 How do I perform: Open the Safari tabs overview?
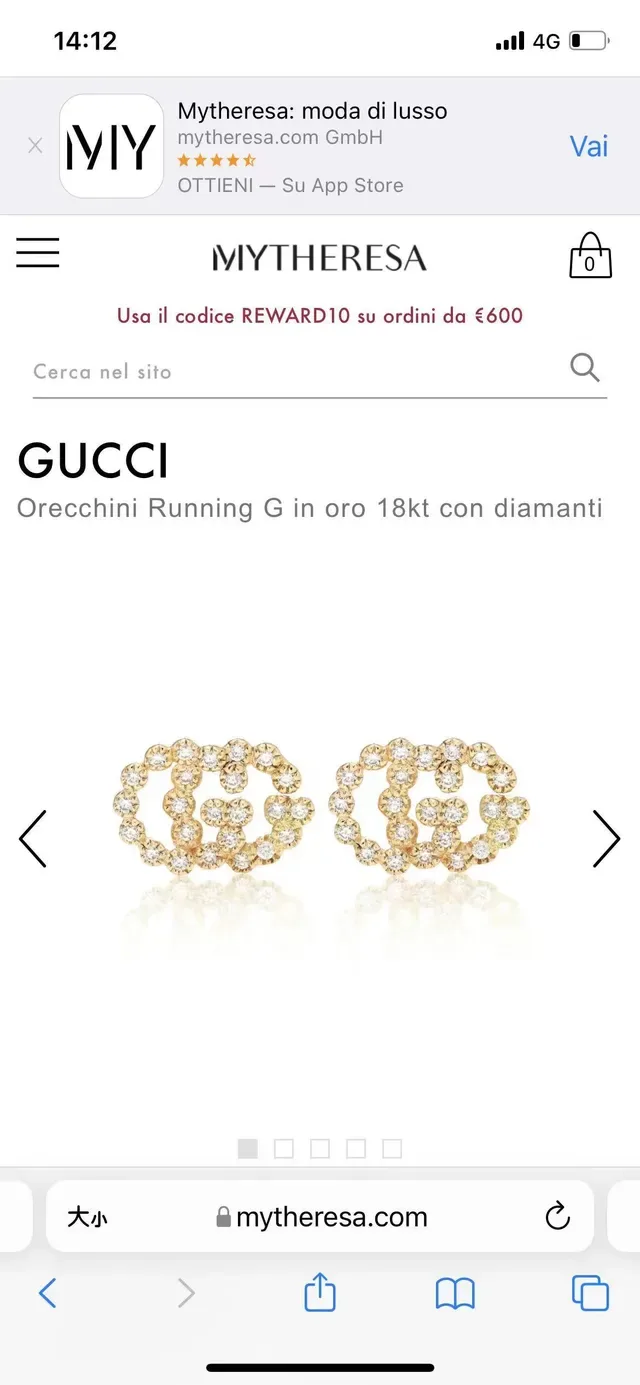[590, 1293]
